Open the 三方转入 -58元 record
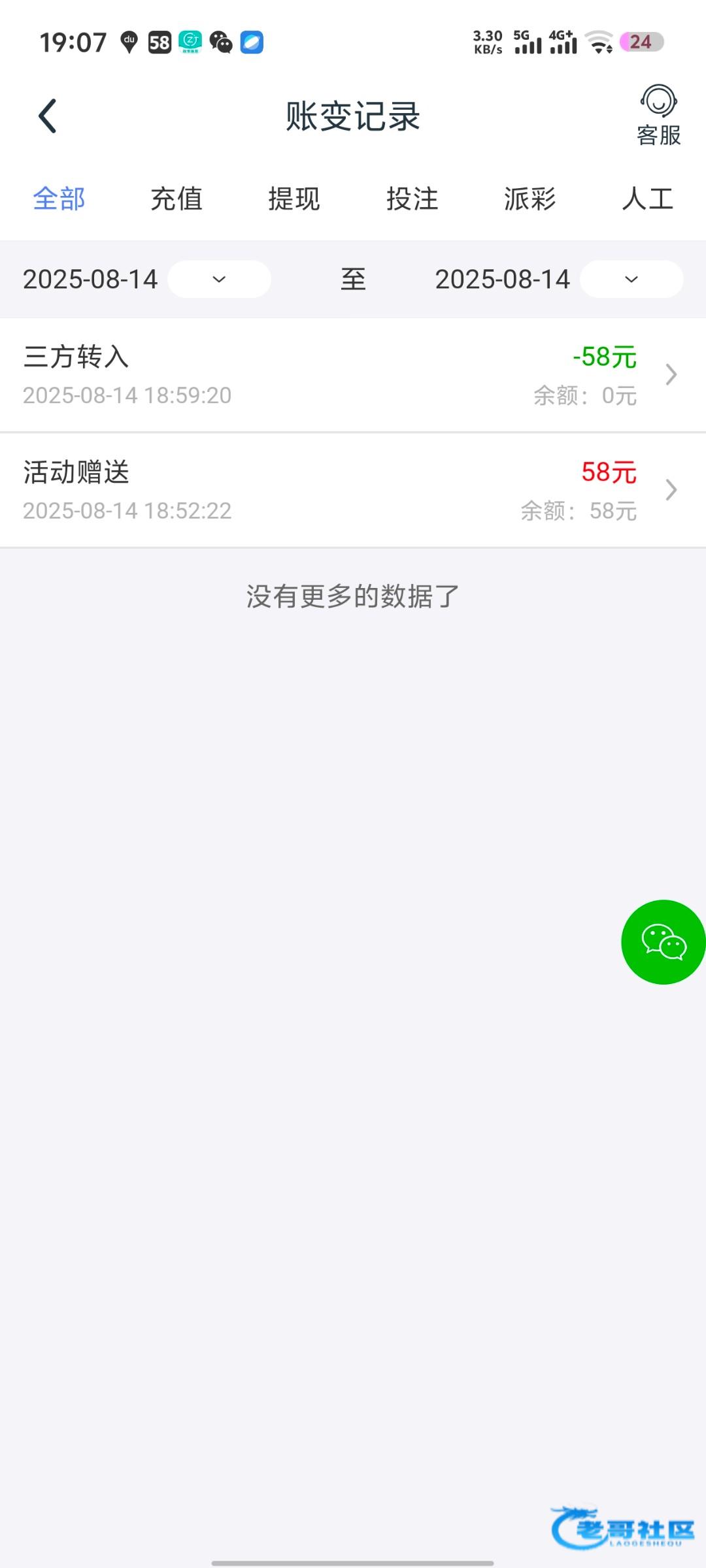Image resolution: width=706 pixels, height=1568 pixels. (353, 375)
